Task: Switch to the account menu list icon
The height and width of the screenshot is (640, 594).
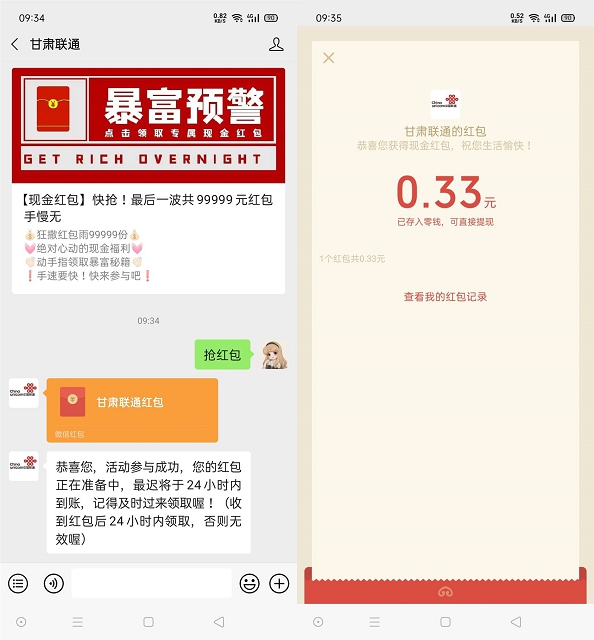Action: (x=18, y=583)
